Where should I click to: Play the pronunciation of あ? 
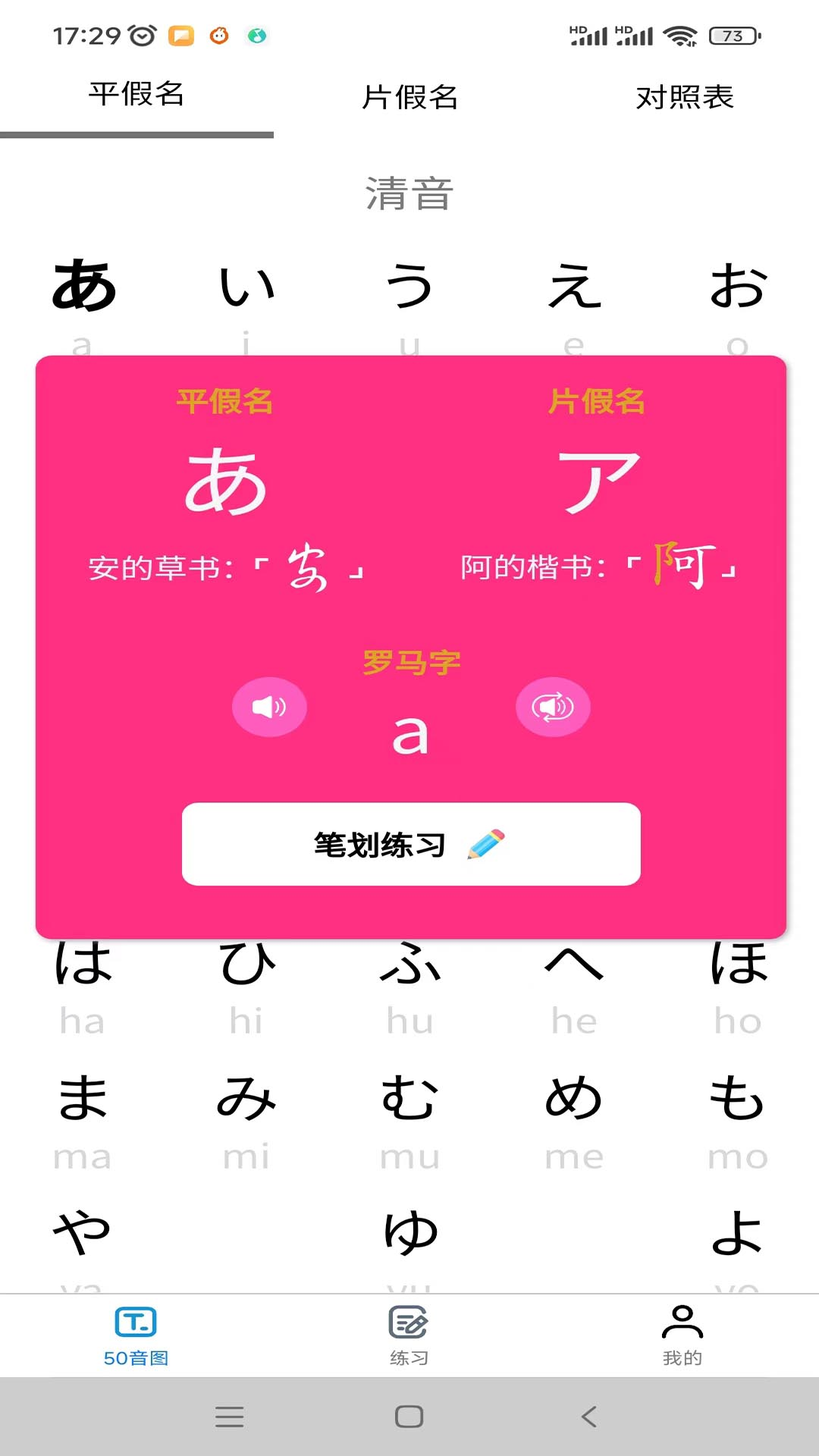click(269, 707)
